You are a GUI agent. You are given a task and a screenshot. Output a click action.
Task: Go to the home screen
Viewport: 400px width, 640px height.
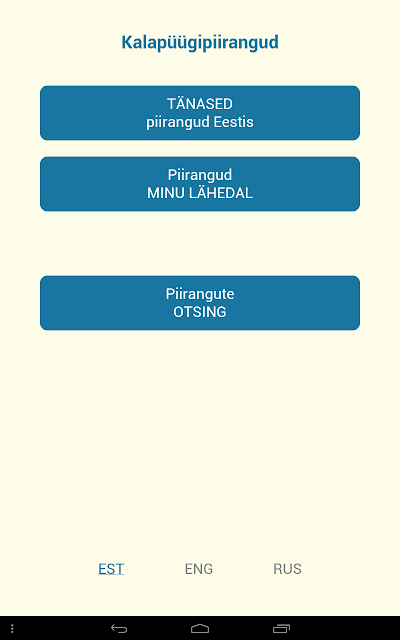point(200,629)
